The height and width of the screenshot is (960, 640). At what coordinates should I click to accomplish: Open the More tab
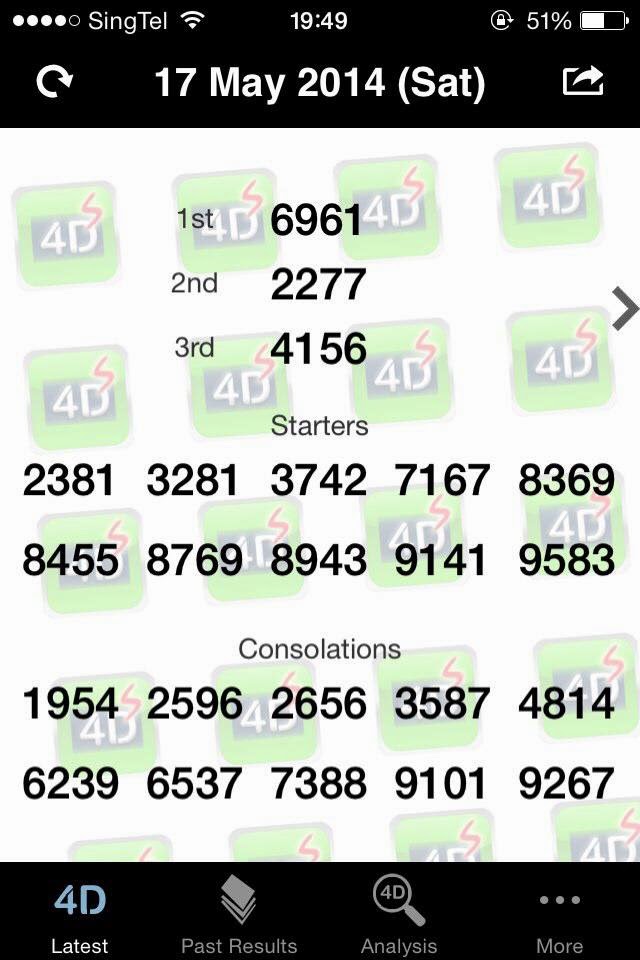[559, 913]
